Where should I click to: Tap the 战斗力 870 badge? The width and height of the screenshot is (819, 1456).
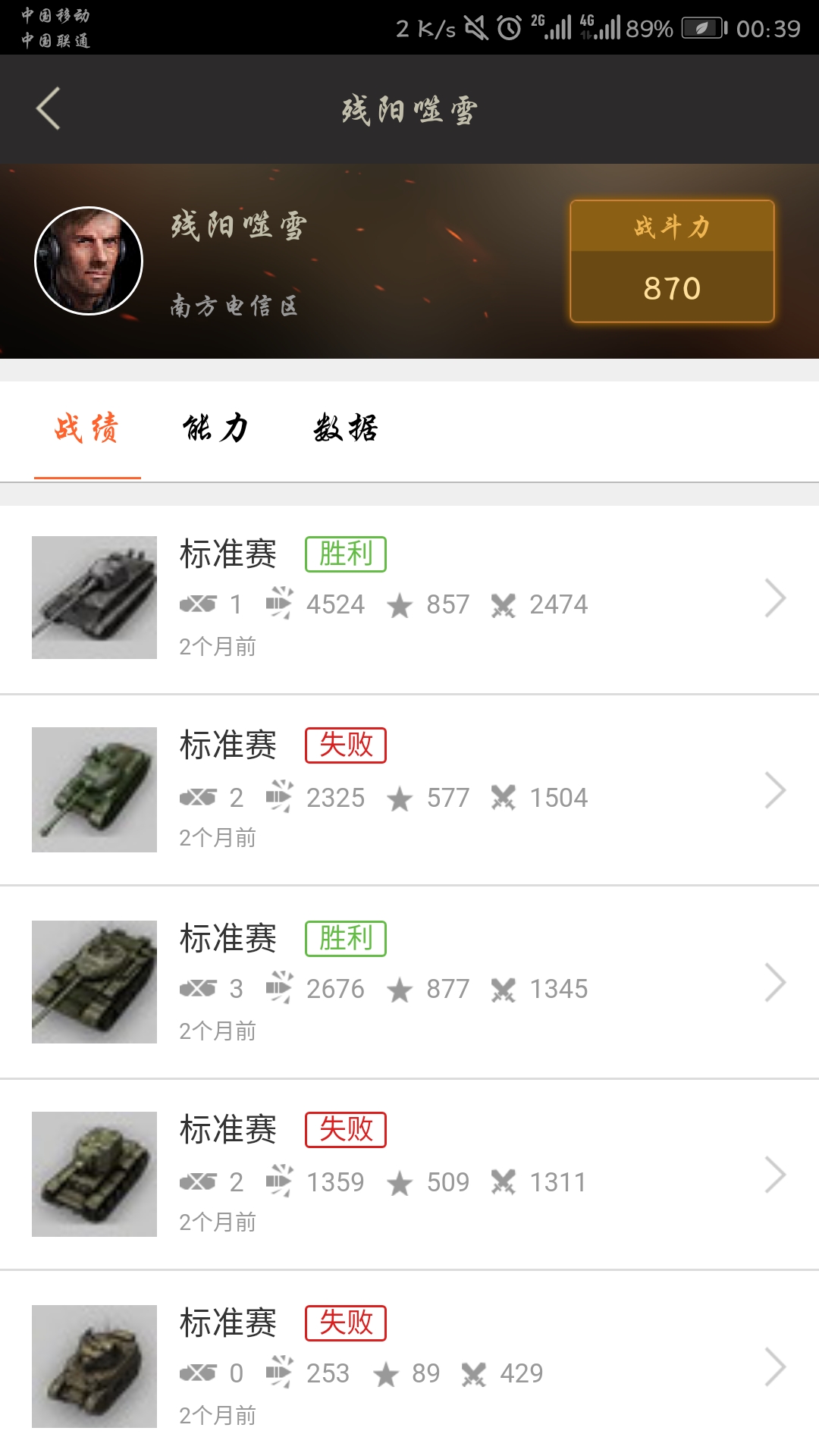click(672, 262)
